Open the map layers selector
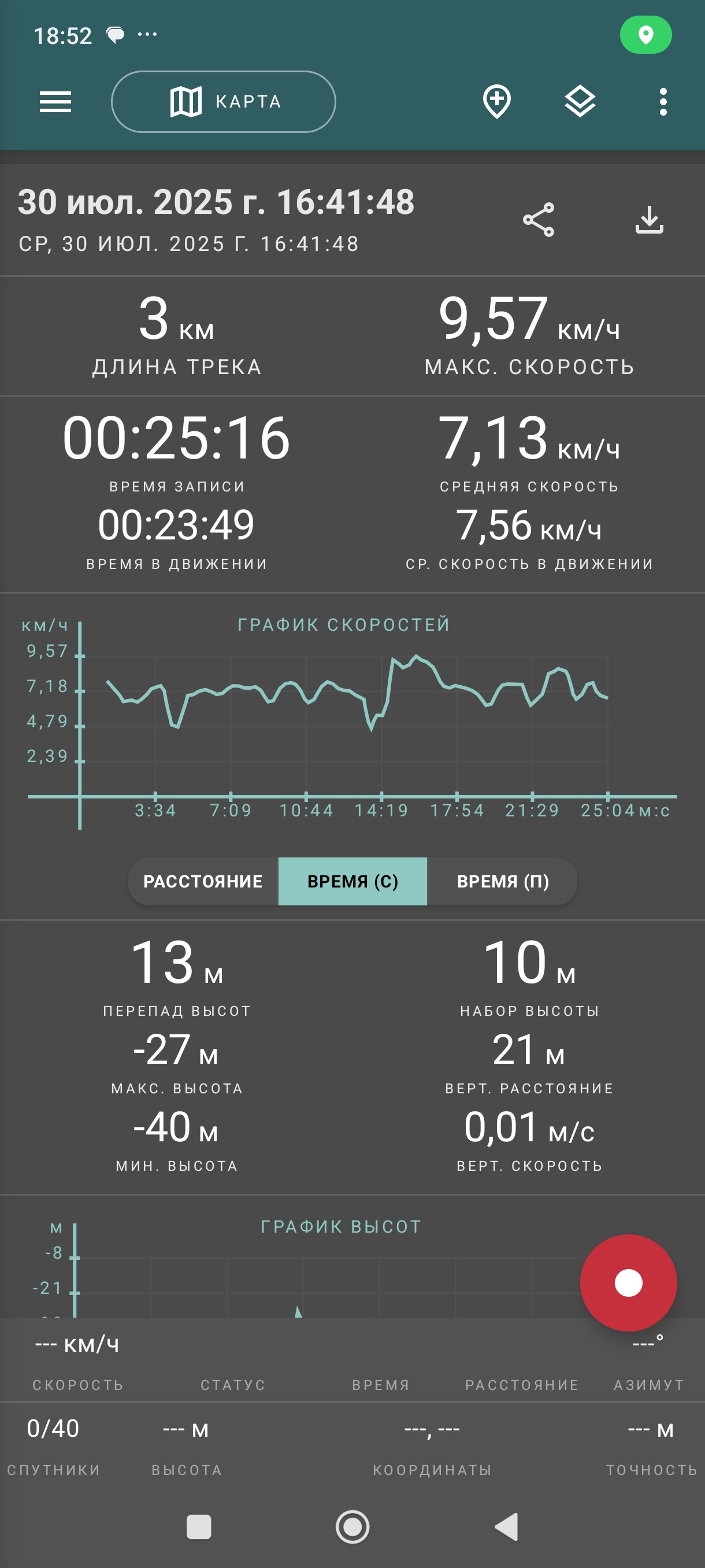705x1568 pixels. tap(580, 102)
